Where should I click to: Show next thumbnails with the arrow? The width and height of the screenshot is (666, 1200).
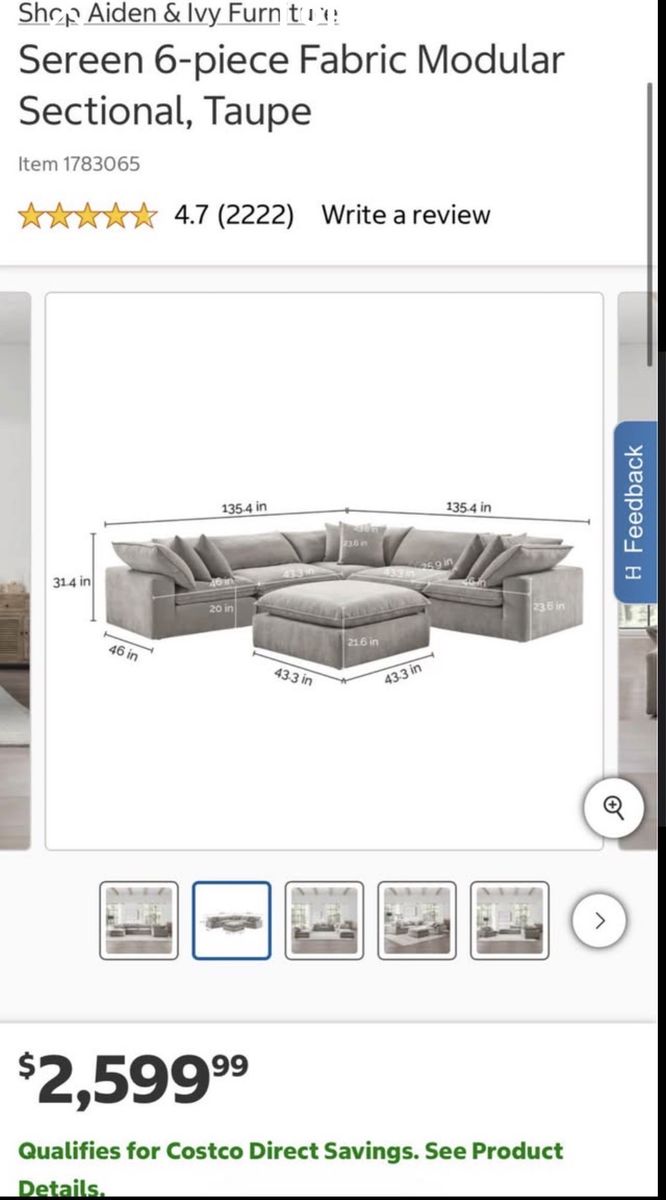pyautogui.click(x=600, y=920)
